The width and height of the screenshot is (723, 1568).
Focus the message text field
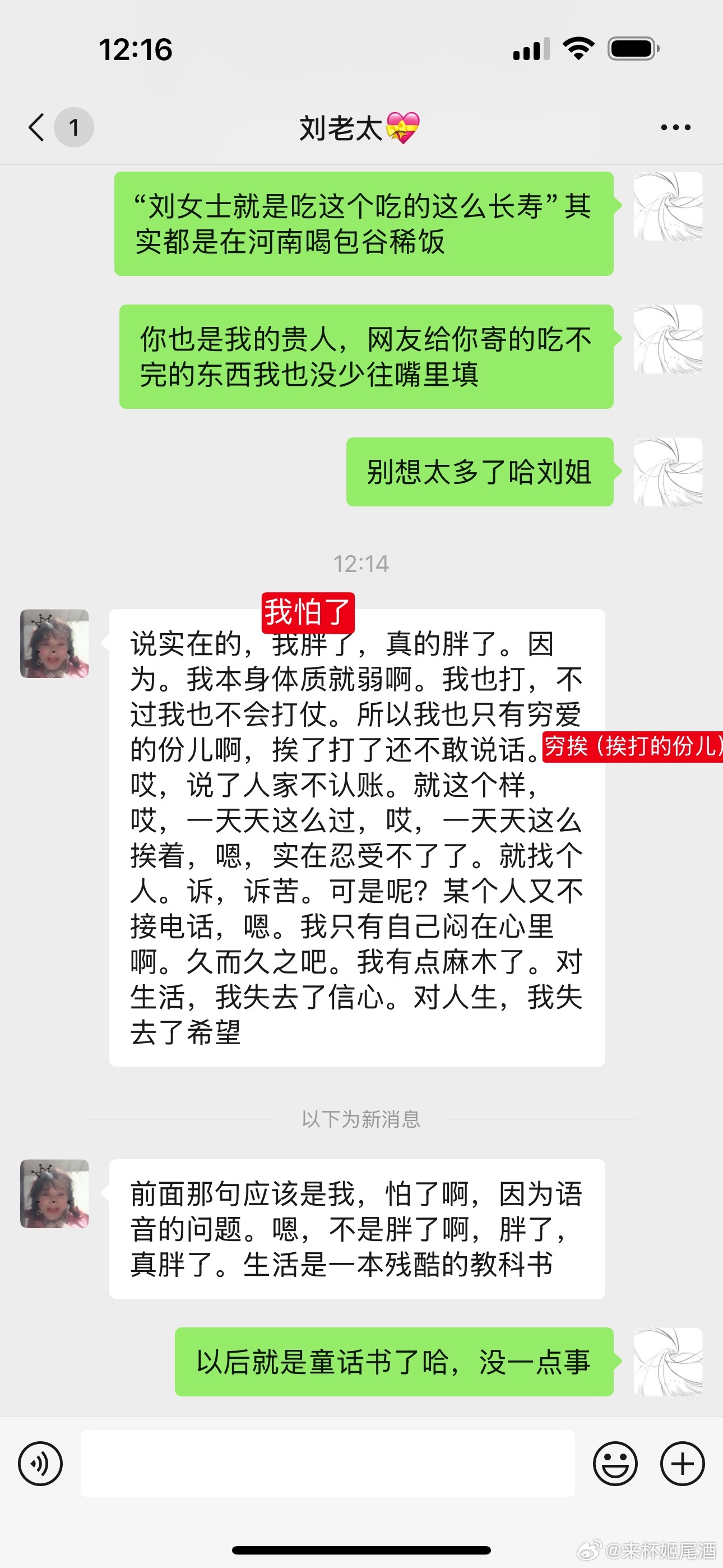[327, 1464]
